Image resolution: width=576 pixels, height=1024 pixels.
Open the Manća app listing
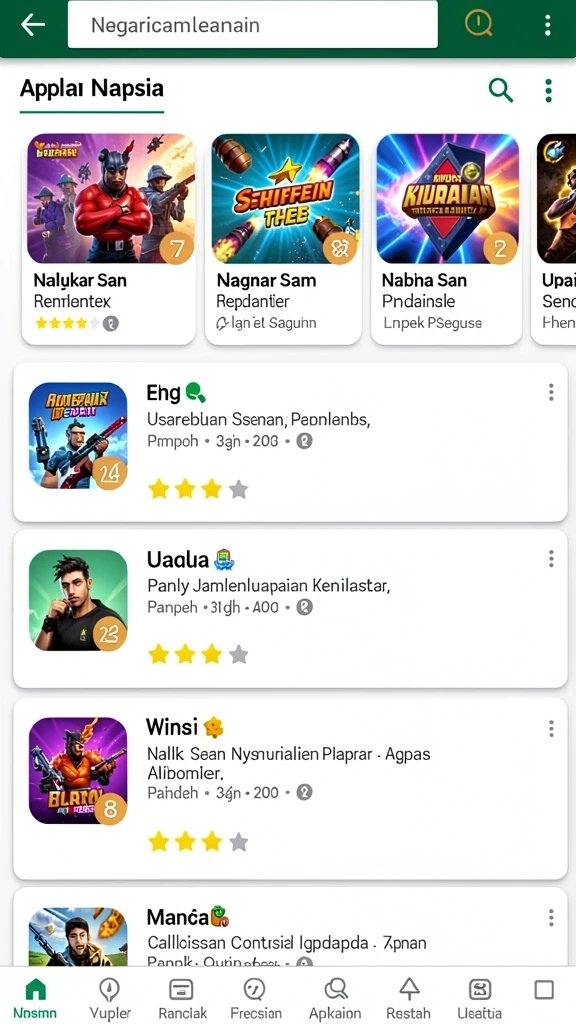tap(290, 927)
